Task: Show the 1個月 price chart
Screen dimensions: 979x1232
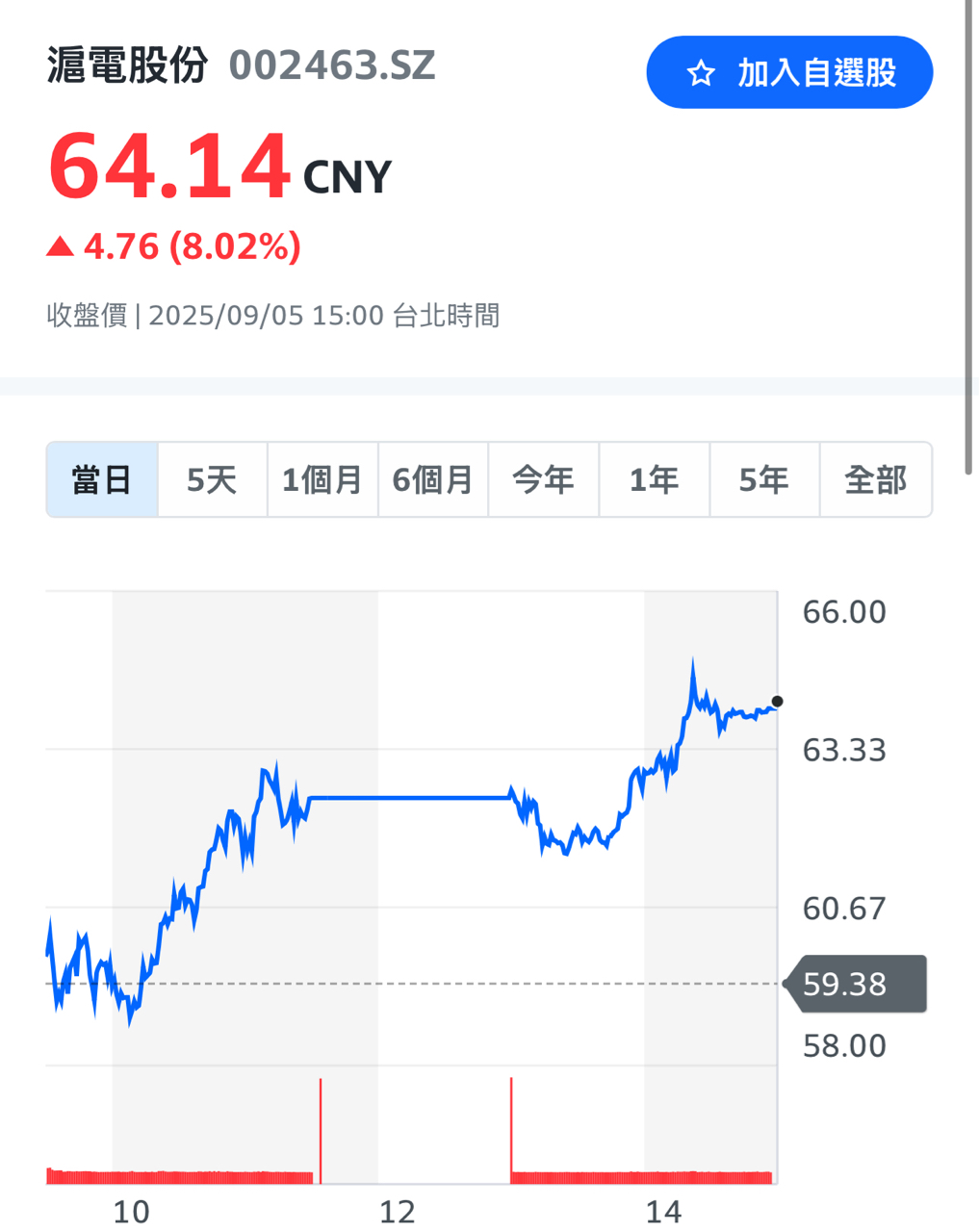Action: pos(322,479)
